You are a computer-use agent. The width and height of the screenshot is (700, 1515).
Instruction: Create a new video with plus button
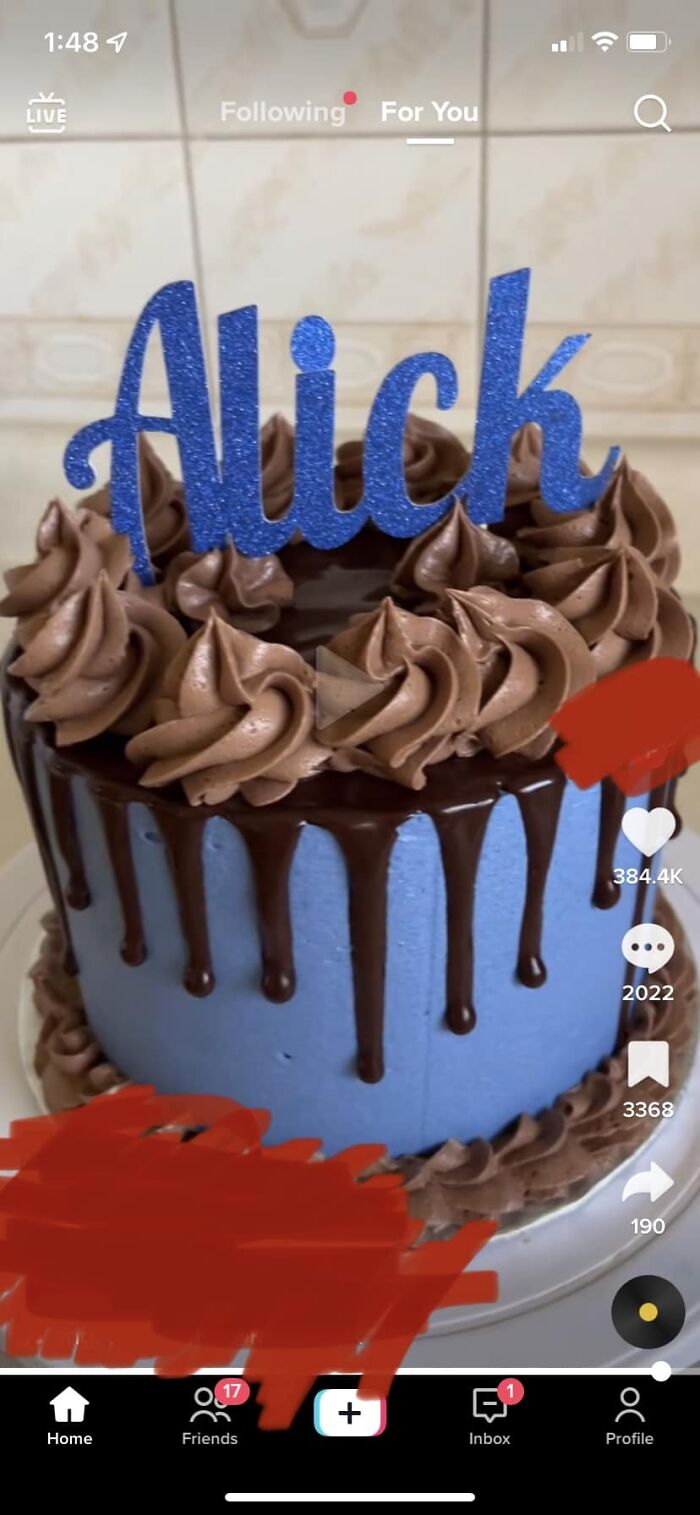[349, 1413]
